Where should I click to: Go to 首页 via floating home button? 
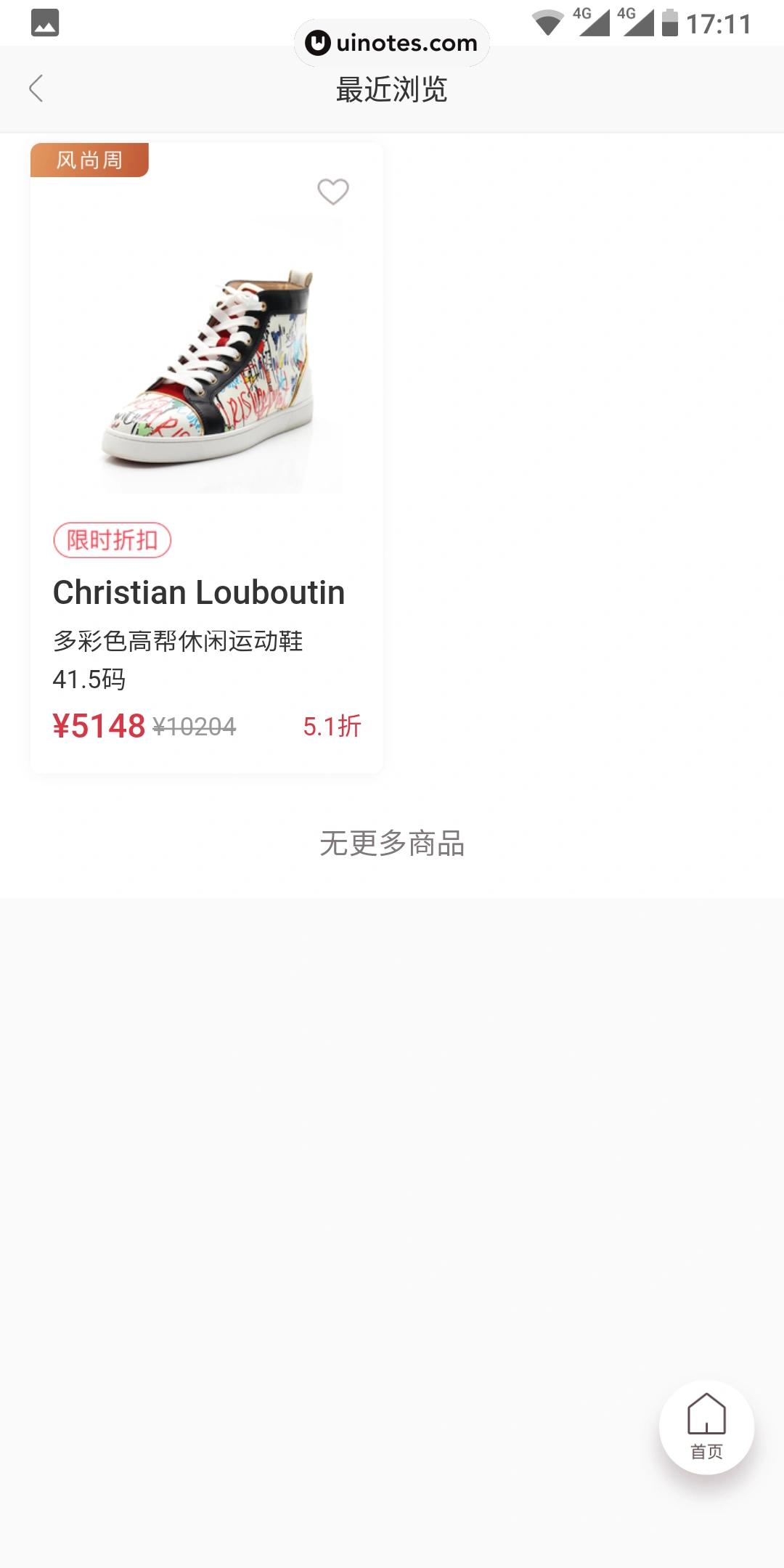(706, 1426)
